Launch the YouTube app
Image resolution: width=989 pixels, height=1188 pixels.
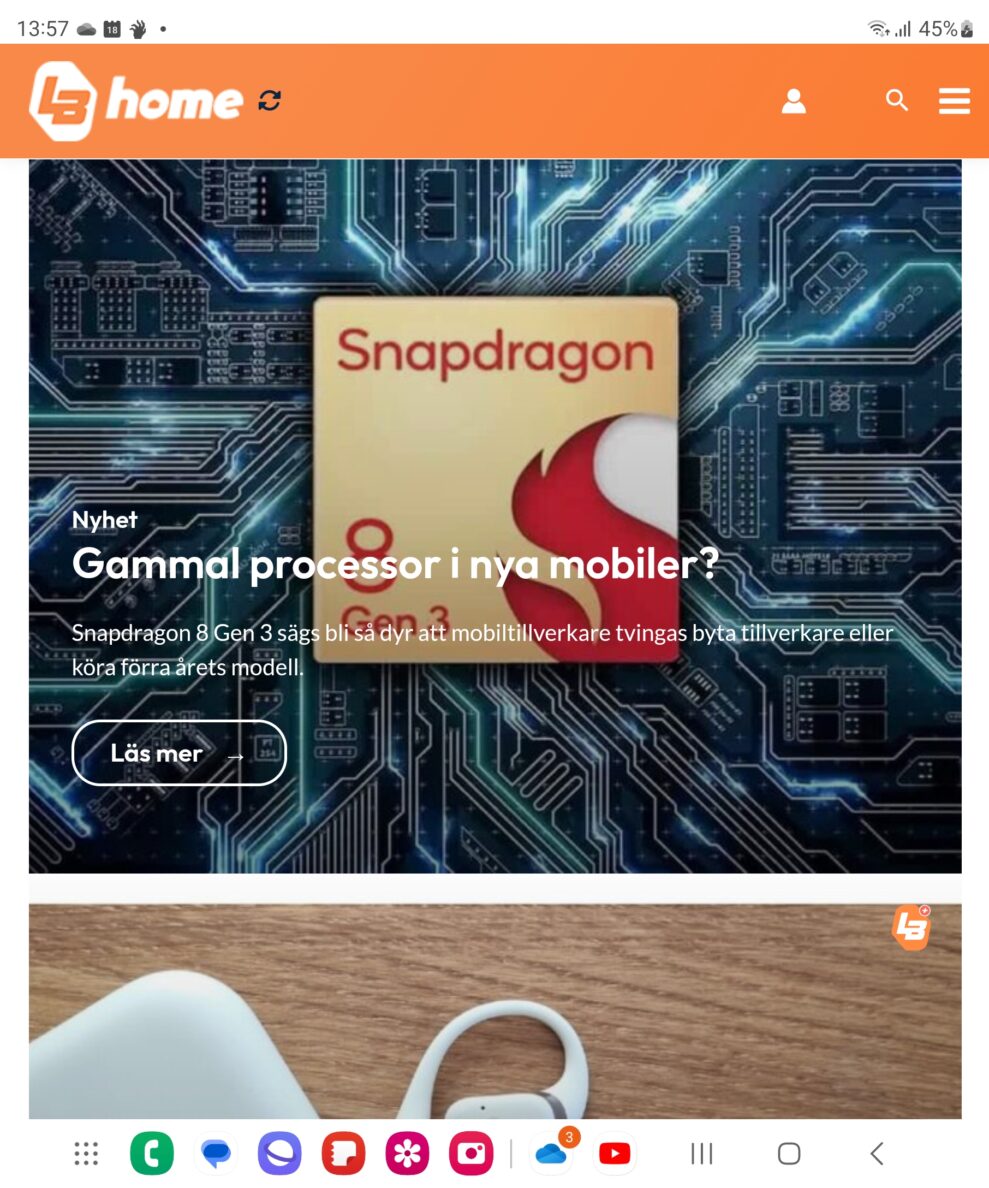(x=615, y=1154)
